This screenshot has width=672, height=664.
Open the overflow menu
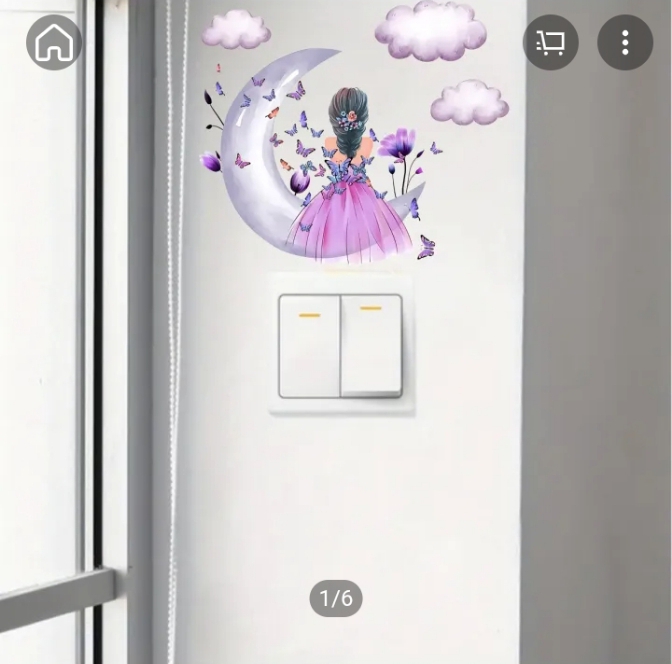click(x=625, y=42)
